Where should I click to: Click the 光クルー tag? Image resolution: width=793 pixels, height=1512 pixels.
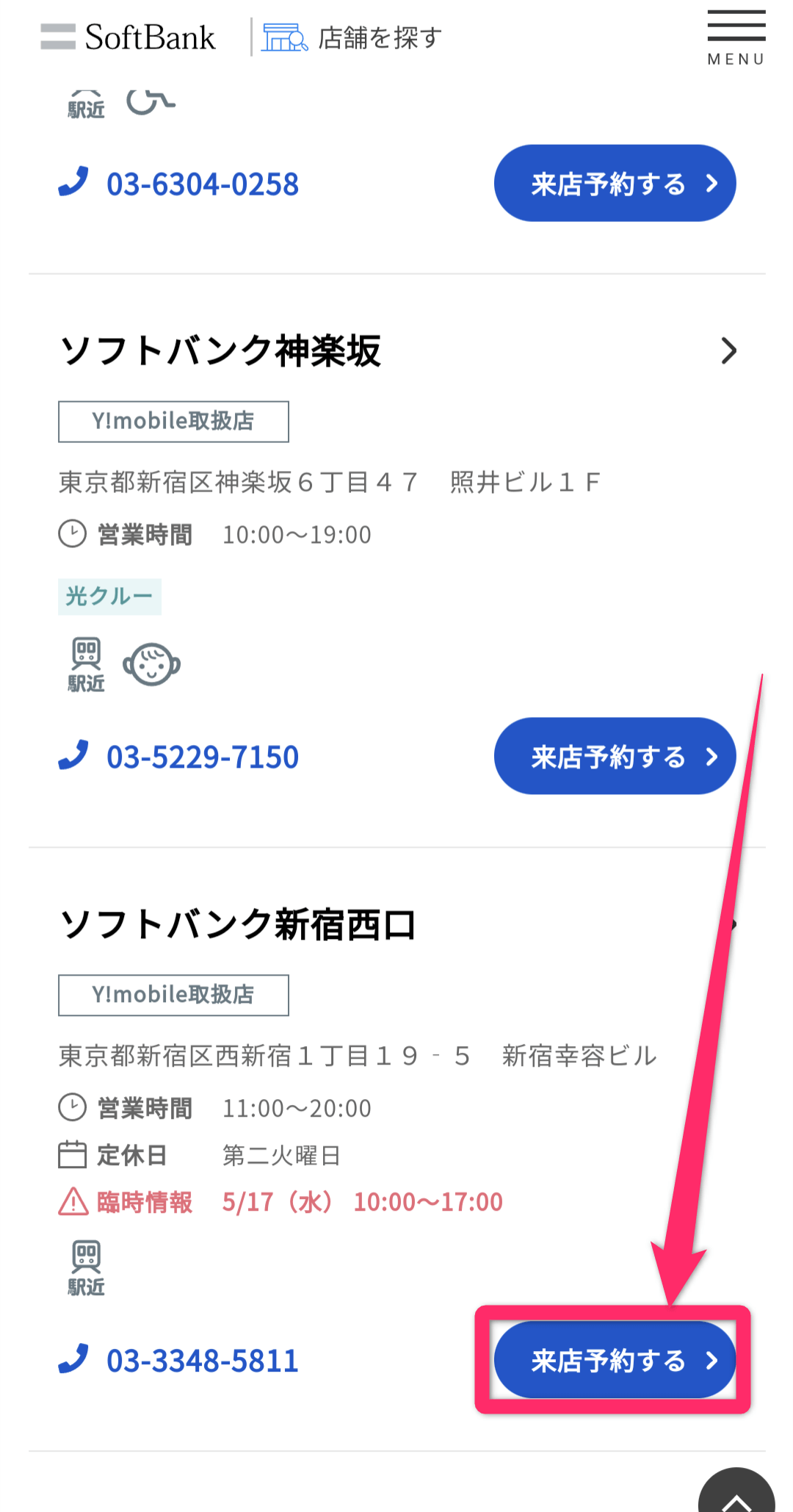[x=109, y=597]
